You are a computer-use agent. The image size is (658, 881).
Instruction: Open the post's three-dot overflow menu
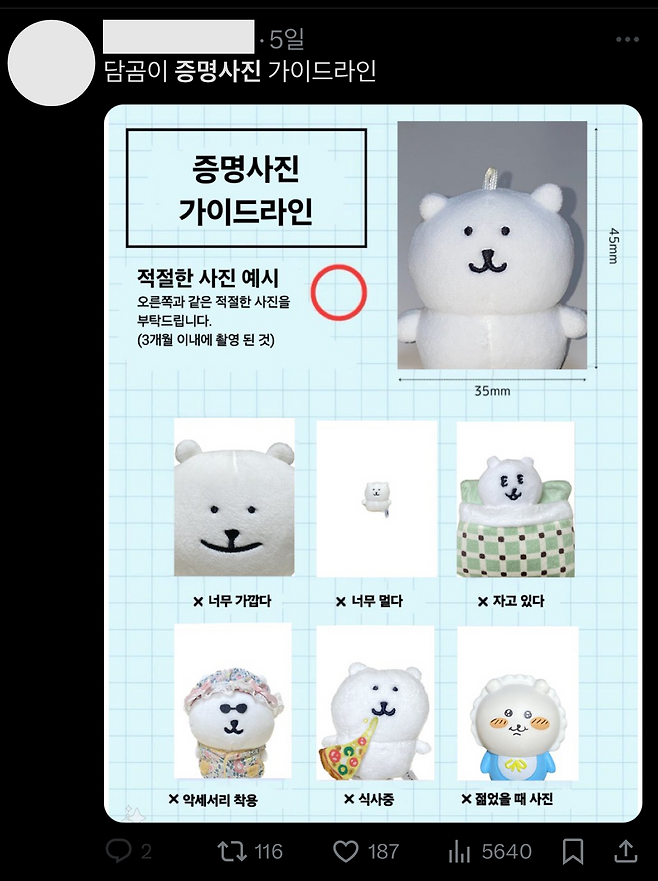click(x=627, y=40)
